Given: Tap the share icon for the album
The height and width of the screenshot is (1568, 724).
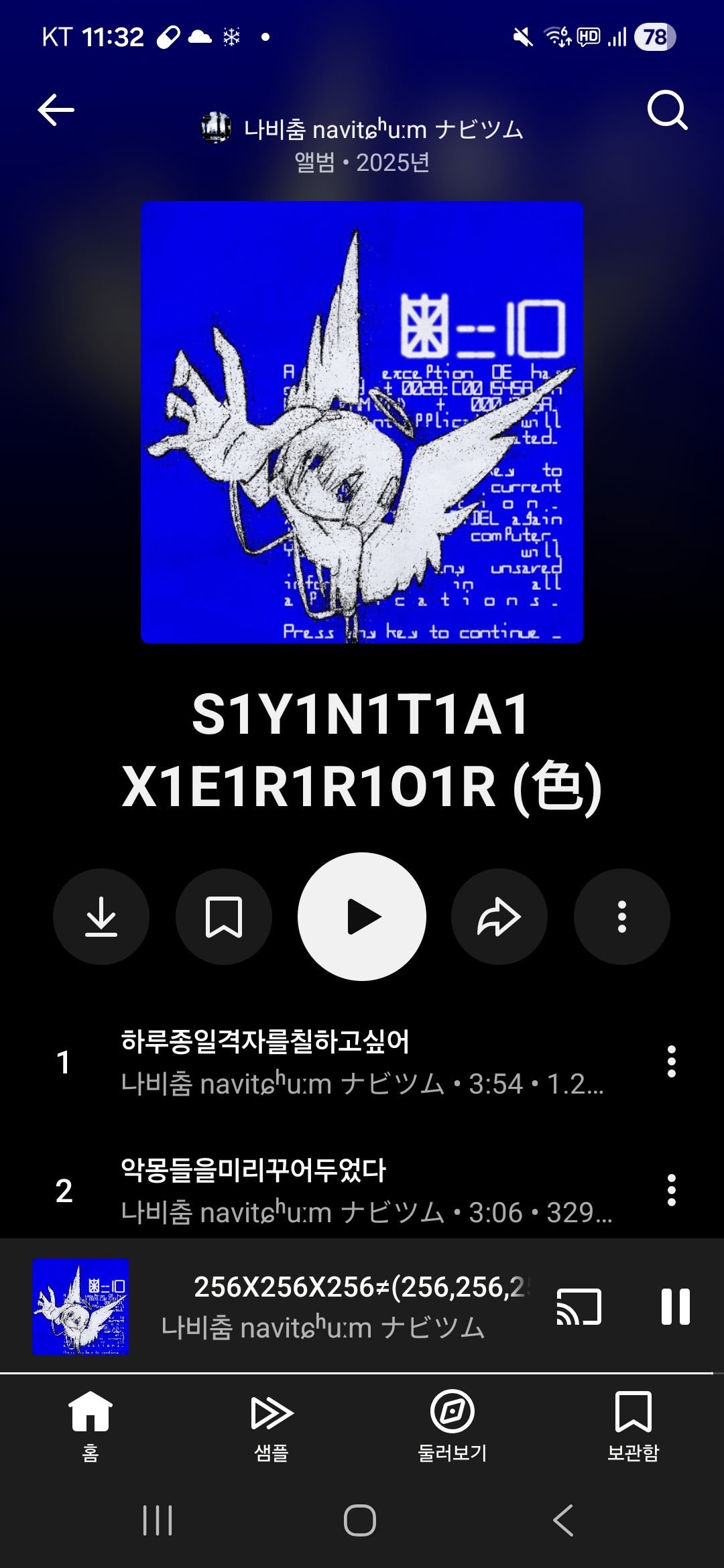Looking at the screenshot, I should pos(499,917).
